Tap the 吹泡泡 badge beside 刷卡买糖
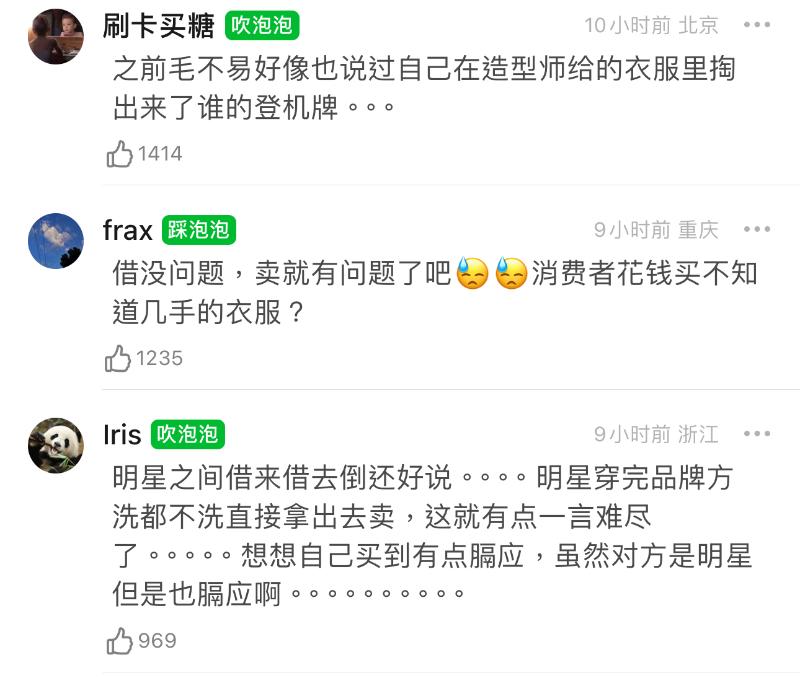 coord(261,25)
